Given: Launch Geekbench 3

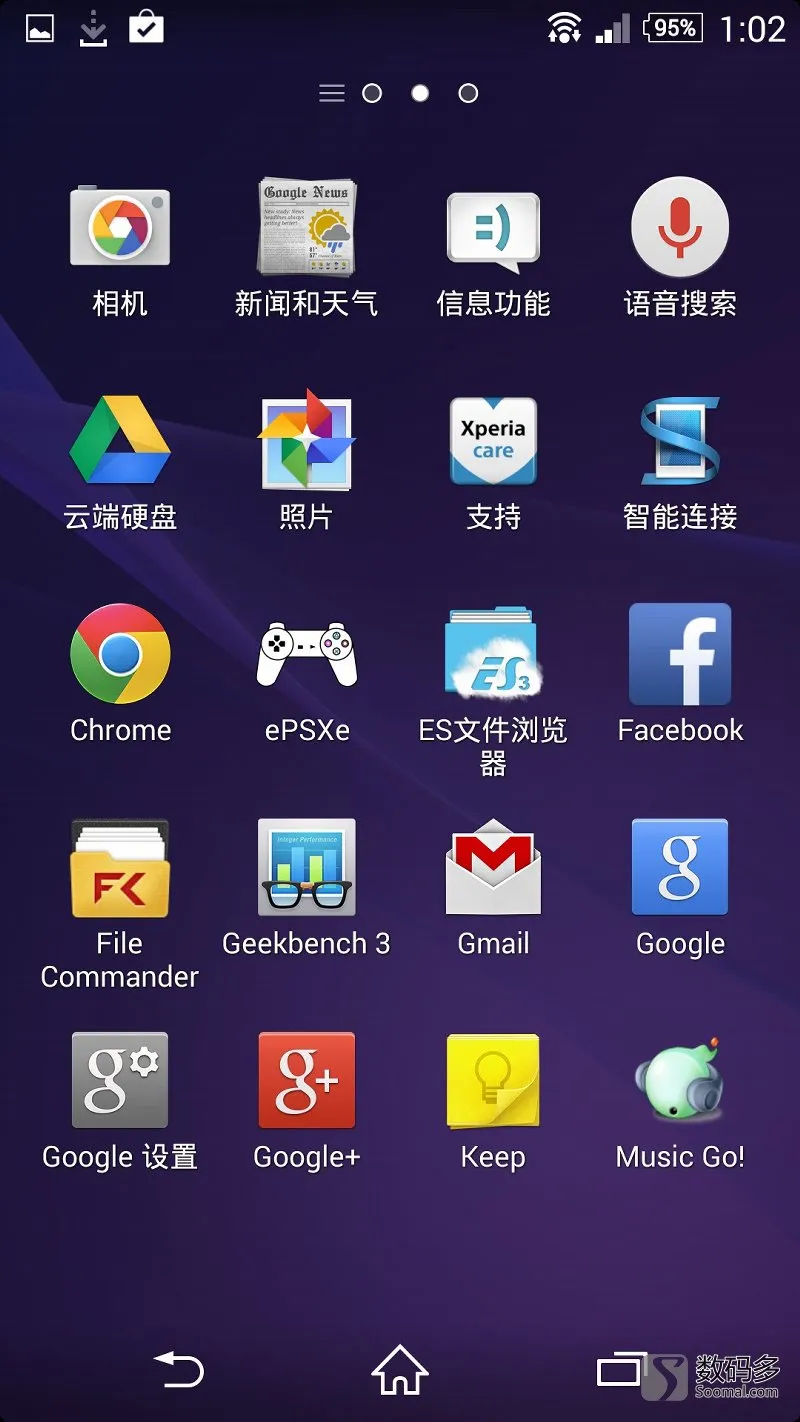Looking at the screenshot, I should pyautogui.click(x=306, y=868).
